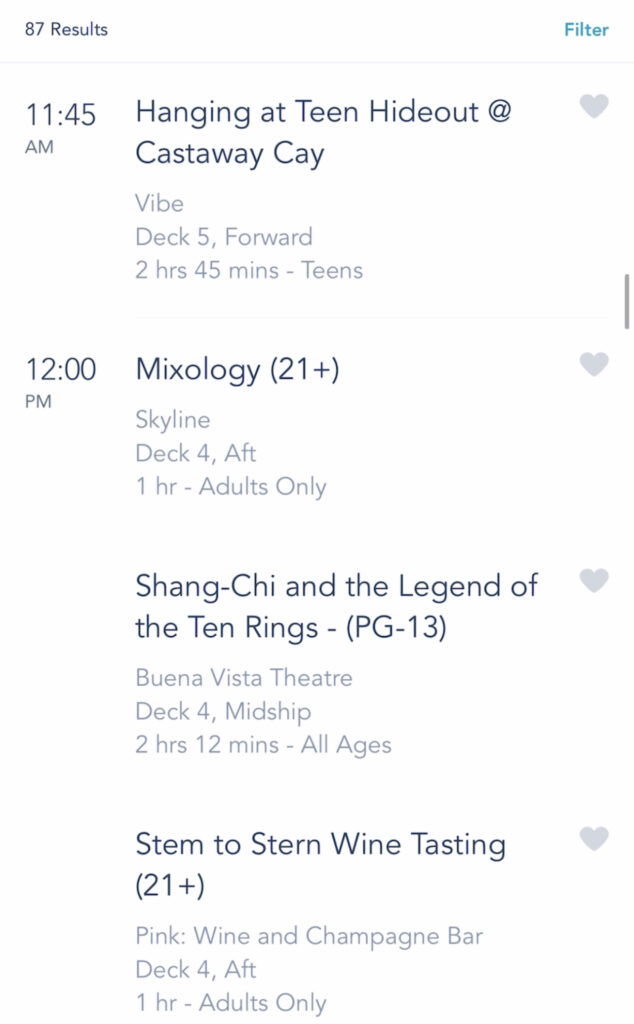This screenshot has height=1024, width=634.
Task: Favorite Stem to Stern Wine Tasting
Action: (x=594, y=839)
